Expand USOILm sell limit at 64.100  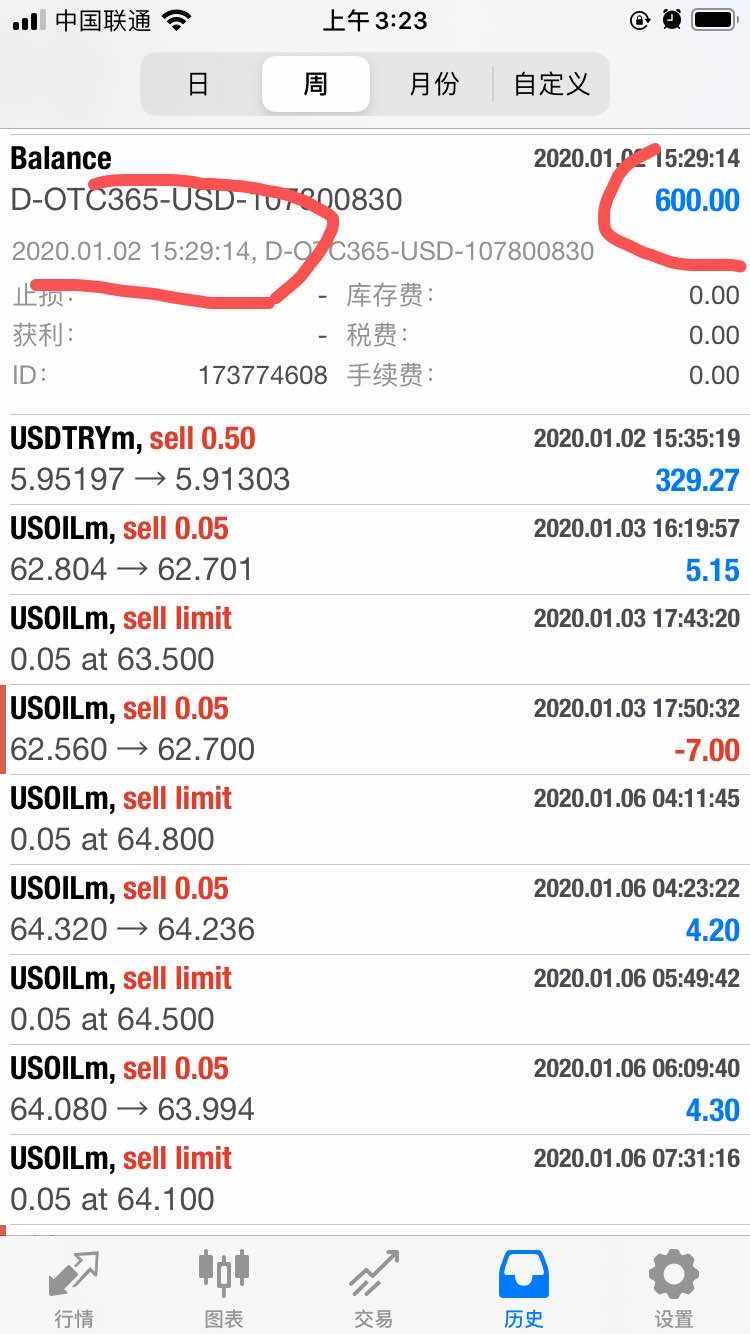[375, 1180]
